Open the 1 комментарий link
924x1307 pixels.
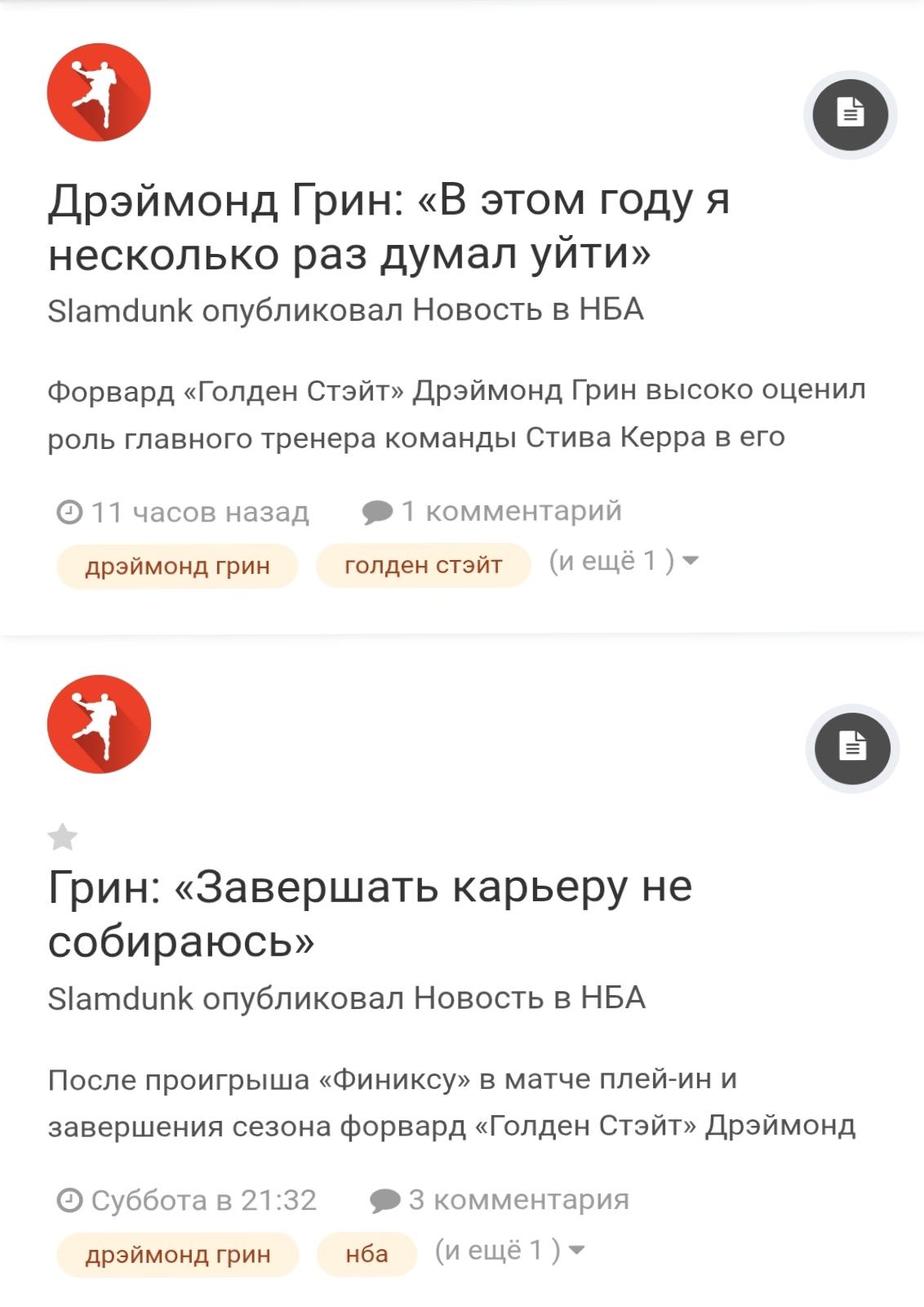click(x=492, y=512)
